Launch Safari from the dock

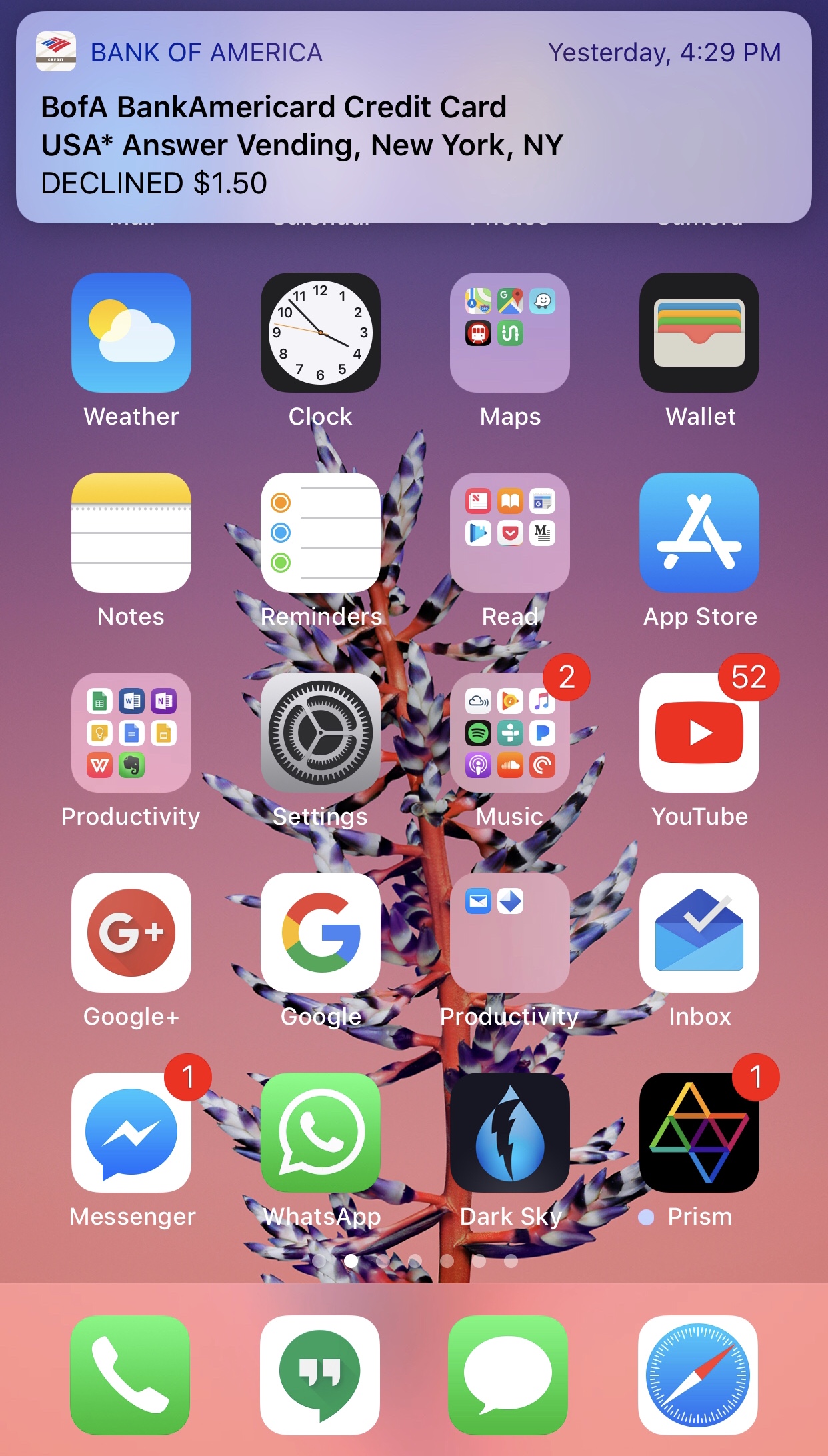(x=698, y=1375)
